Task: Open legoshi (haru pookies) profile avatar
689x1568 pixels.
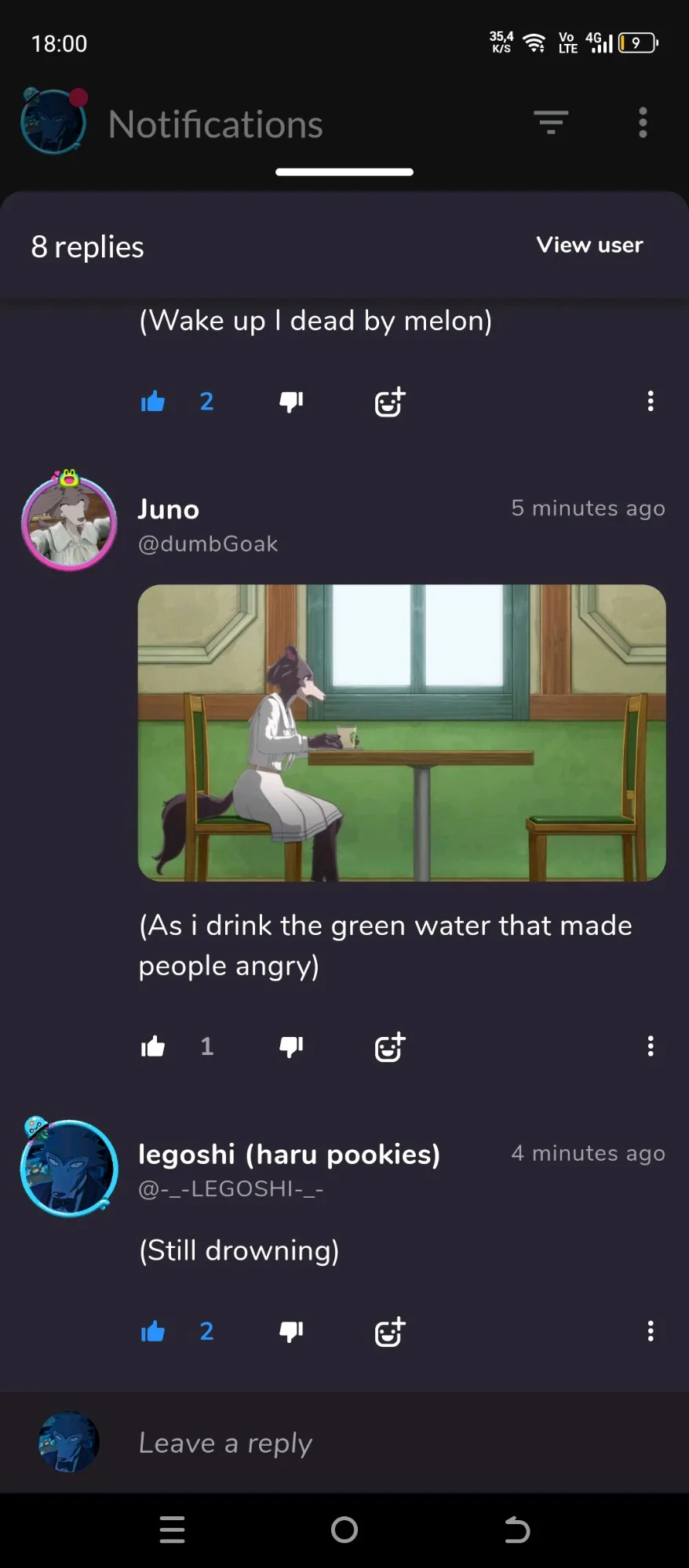Action: [70, 1168]
